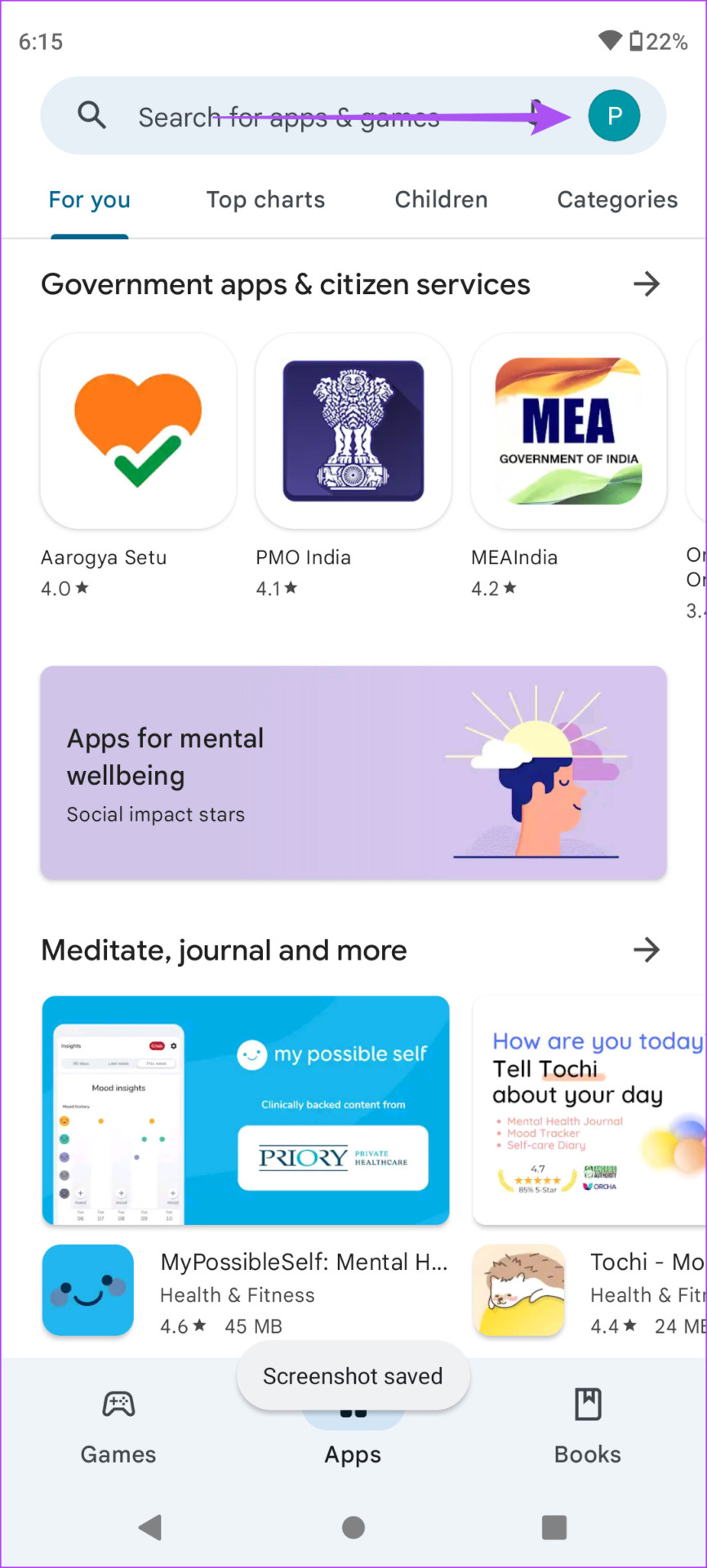
Task: Open the profile avatar labeled P
Action: click(x=614, y=116)
